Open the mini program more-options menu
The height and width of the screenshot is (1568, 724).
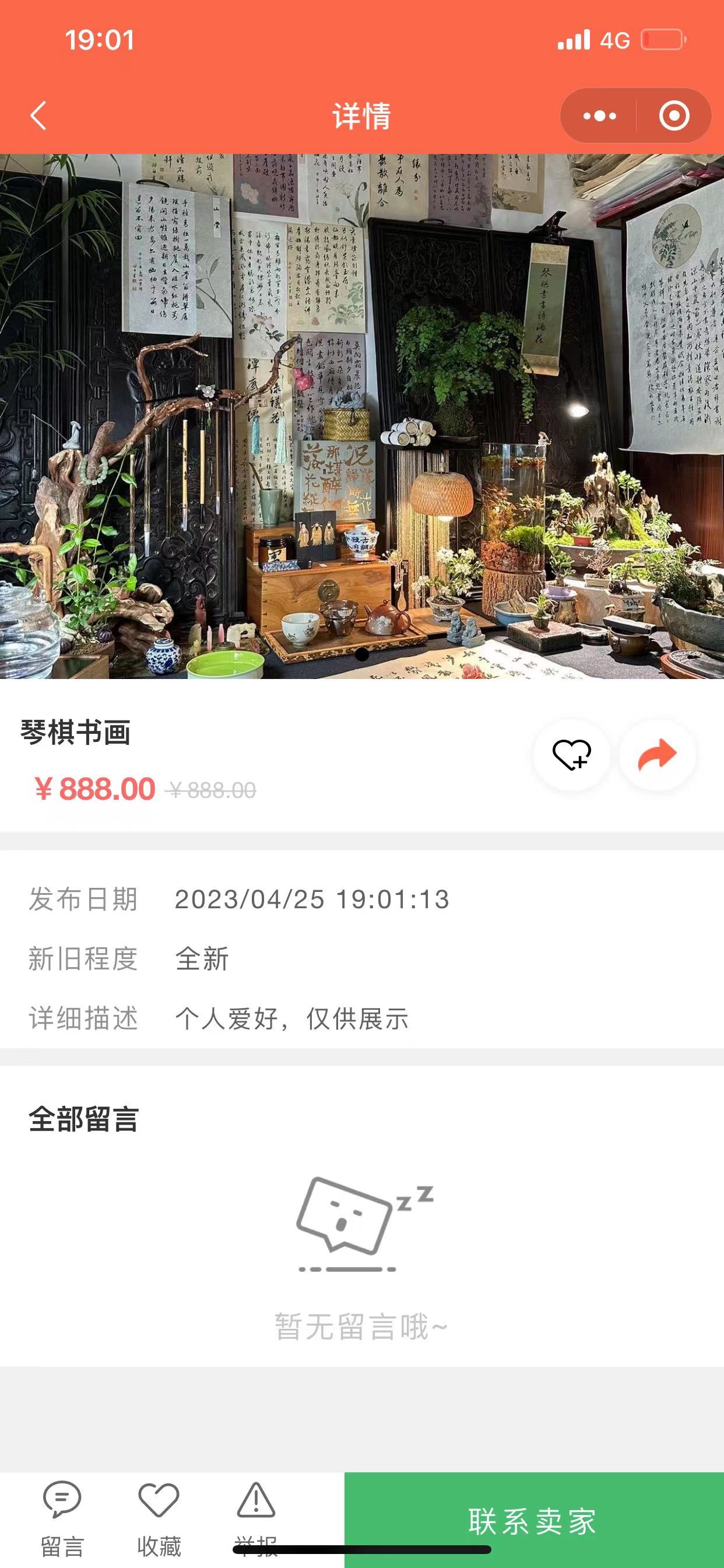599,116
